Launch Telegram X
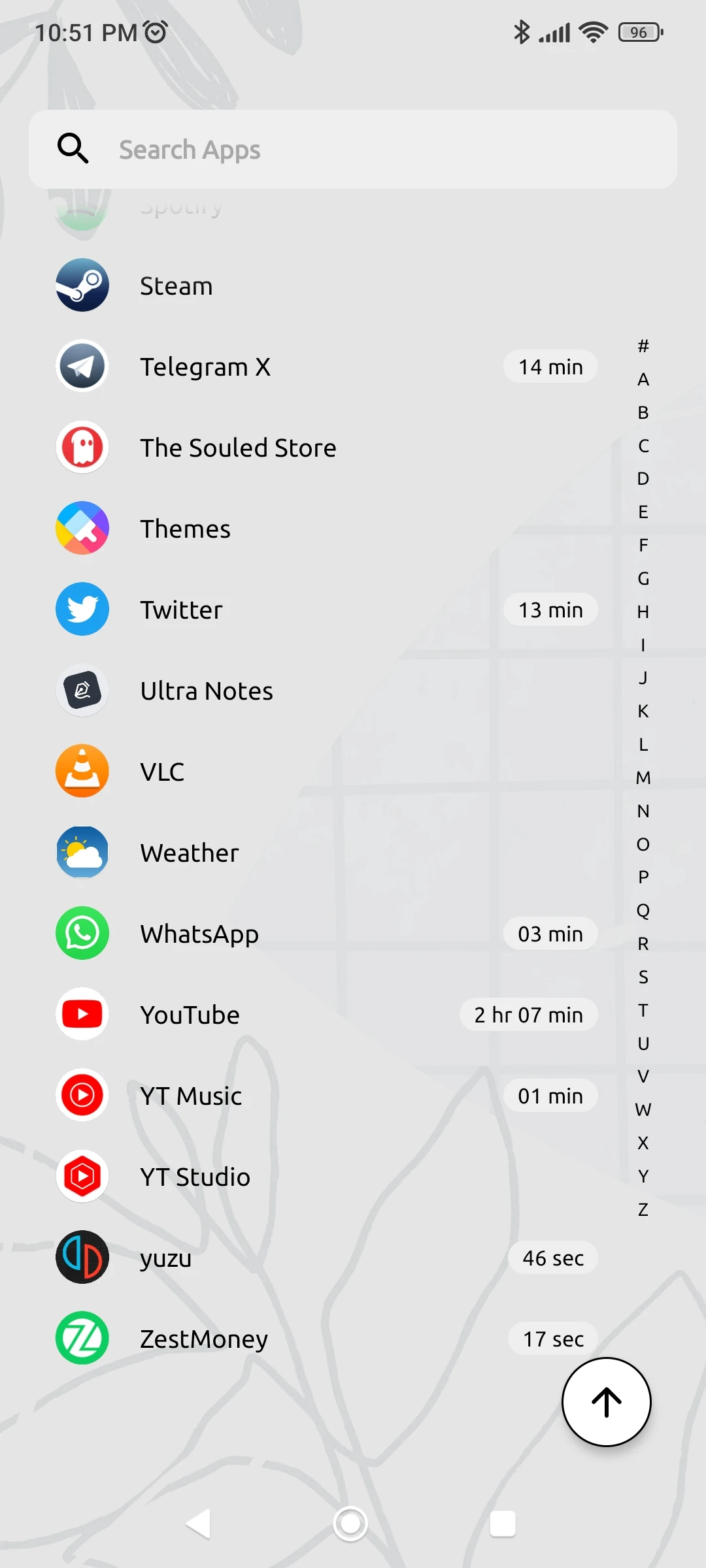 click(327, 367)
